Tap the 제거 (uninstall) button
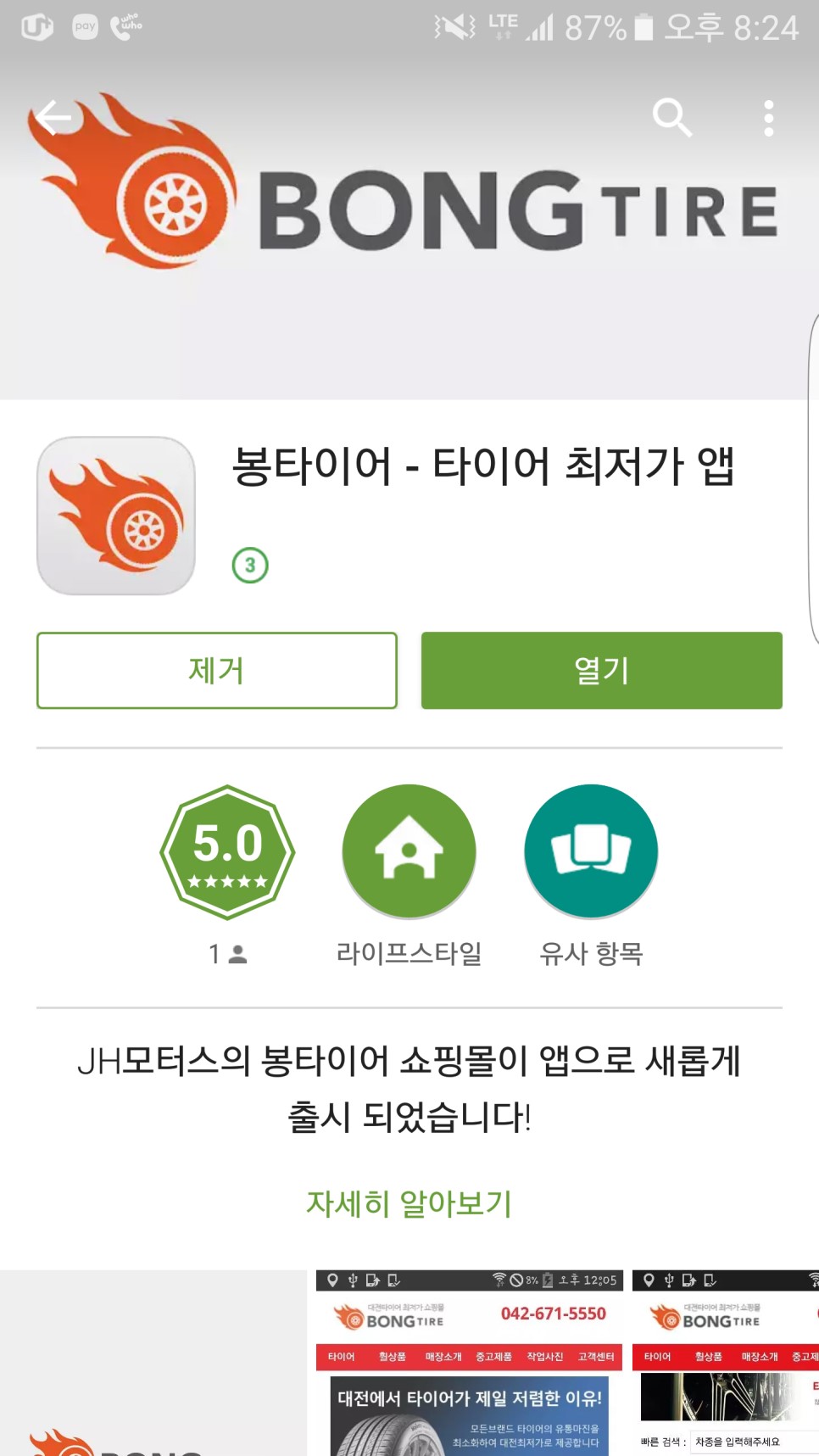Image resolution: width=819 pixels, height=1456 pixels. pyautogui.click(x=217, y=670)
